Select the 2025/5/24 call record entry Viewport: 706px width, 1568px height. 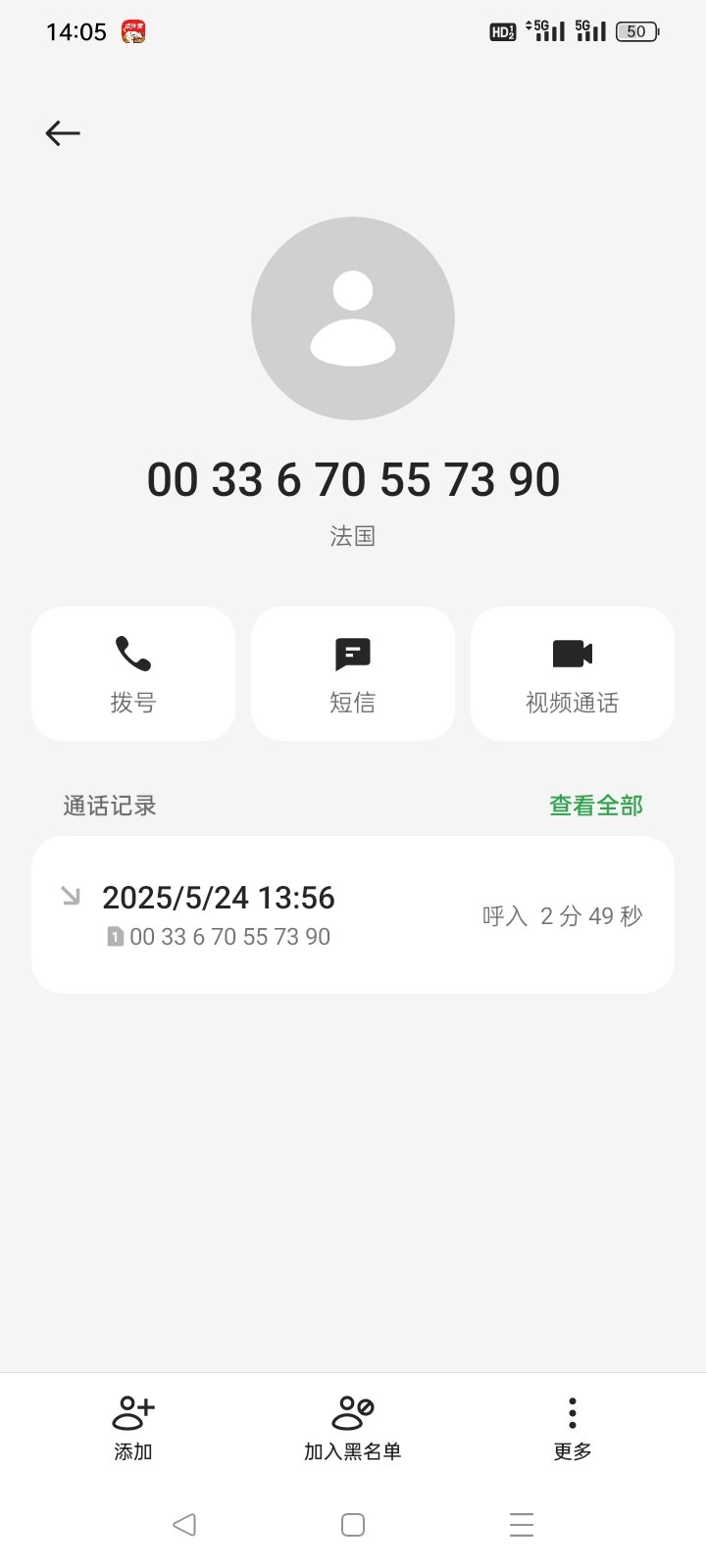pos(353,912)
